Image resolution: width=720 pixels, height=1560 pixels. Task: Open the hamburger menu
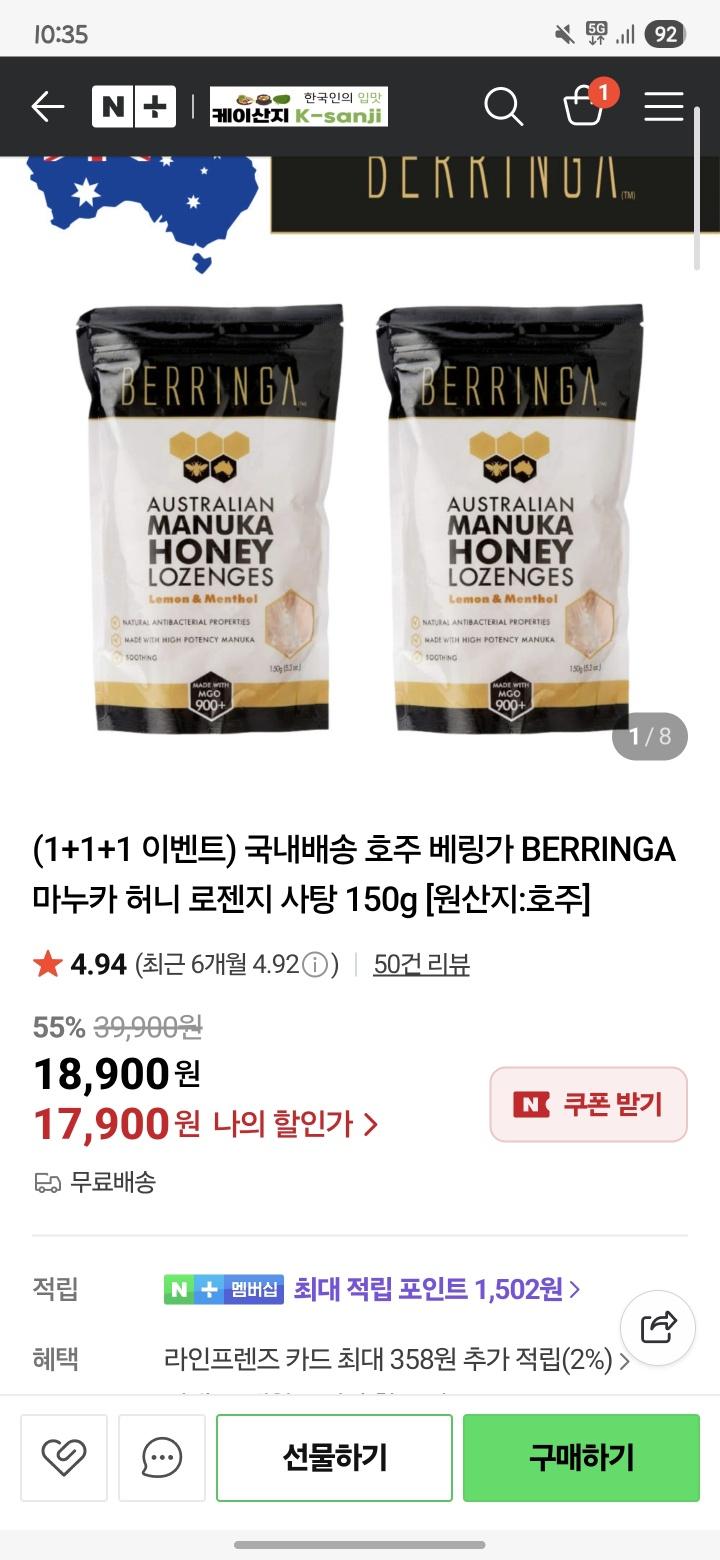pos(663,106)
